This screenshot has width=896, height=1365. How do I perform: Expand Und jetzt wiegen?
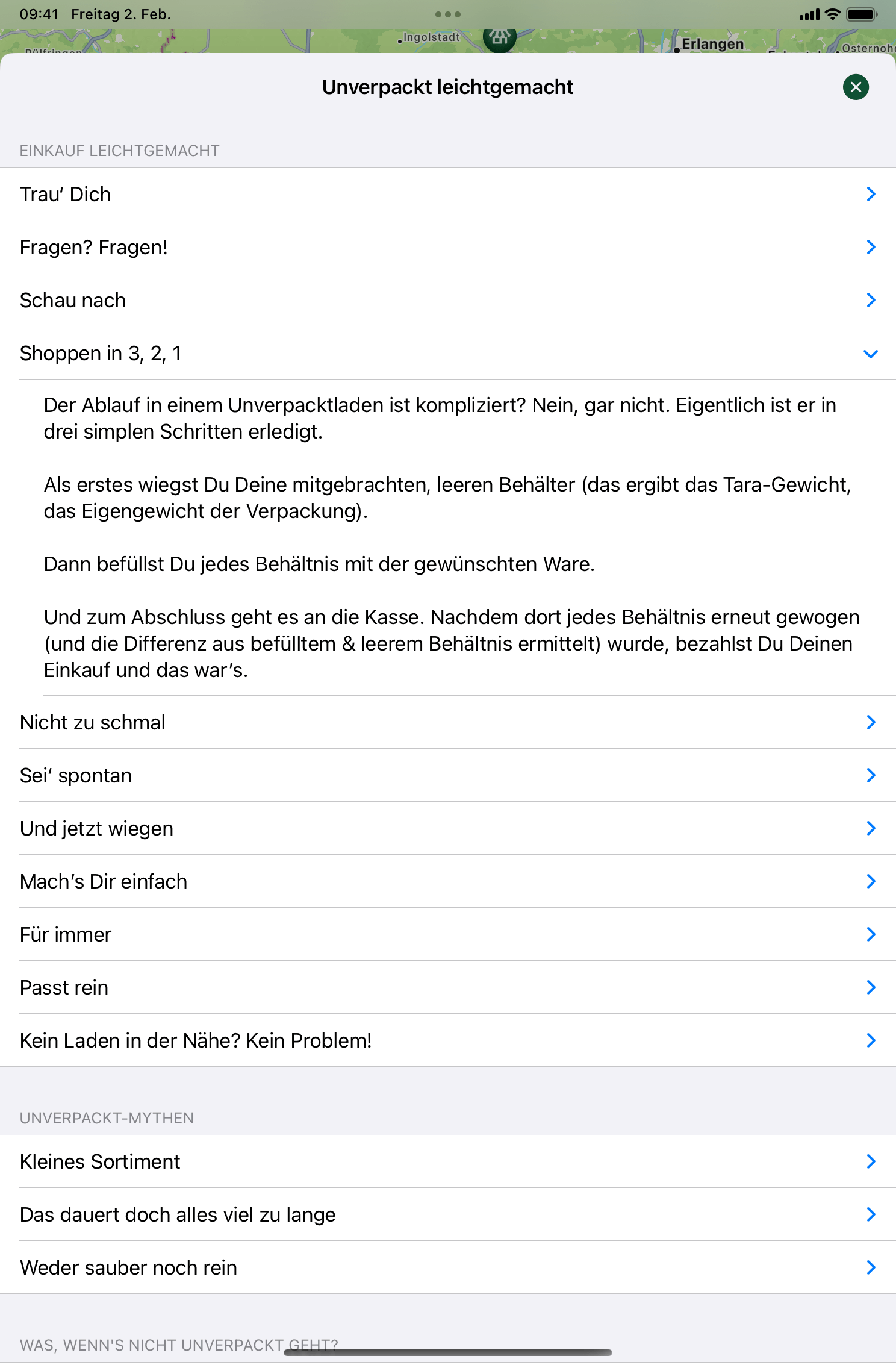tap(447, 828)
